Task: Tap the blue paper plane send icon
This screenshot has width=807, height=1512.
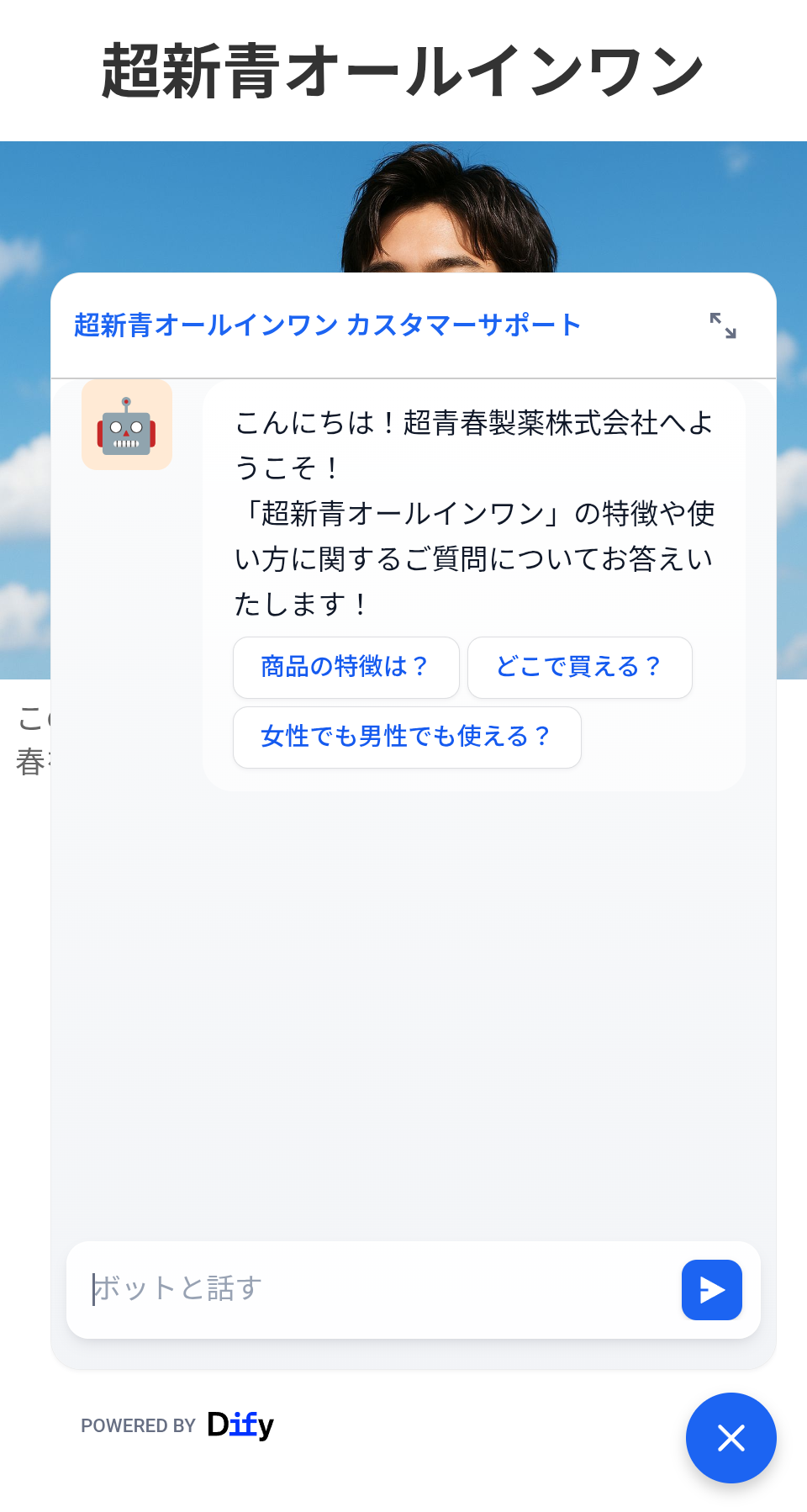Action: coord(711,1289)
